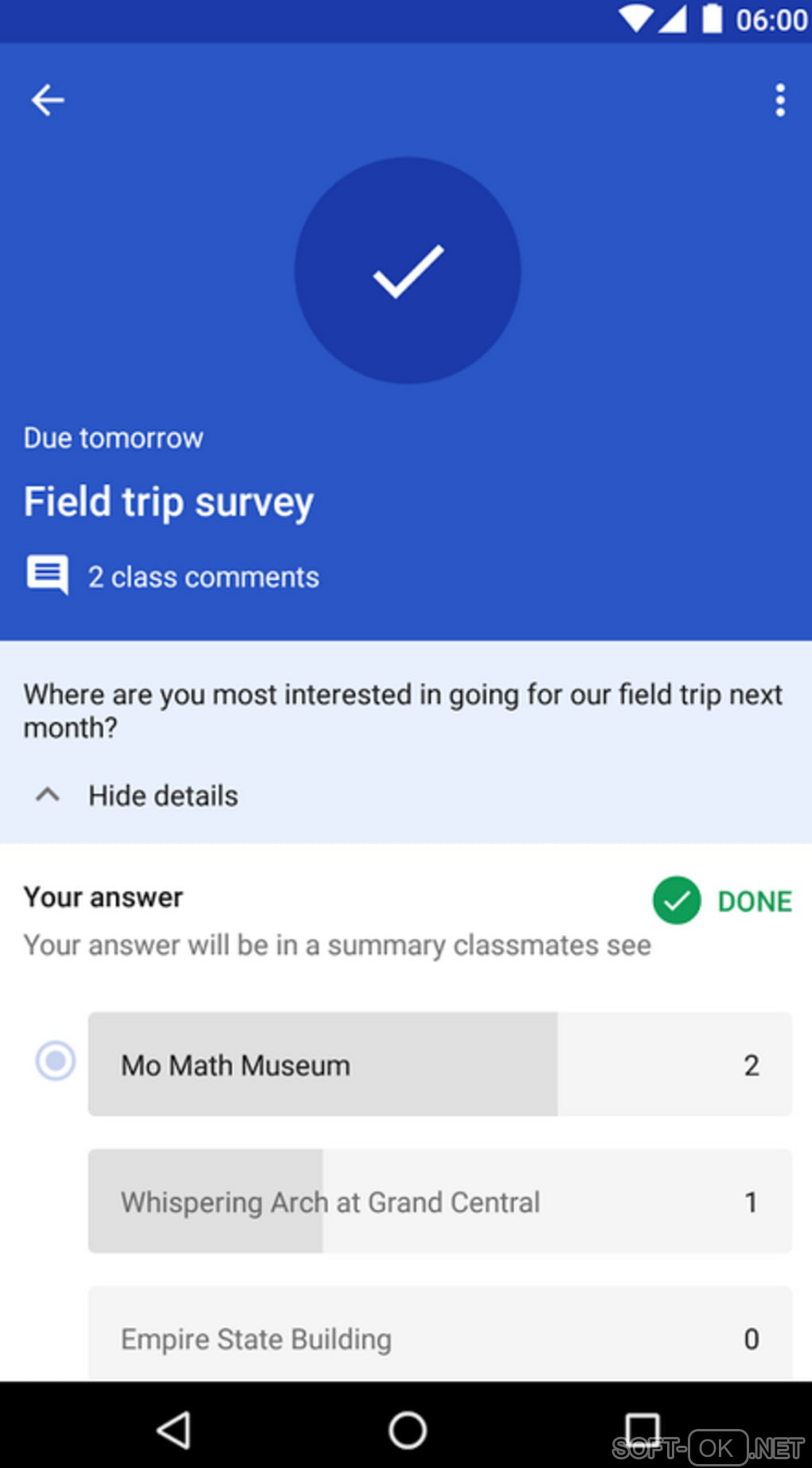Choose the Empire State Building option
This screenshot has width=812, height=1468.
(x=439, y=1338)
